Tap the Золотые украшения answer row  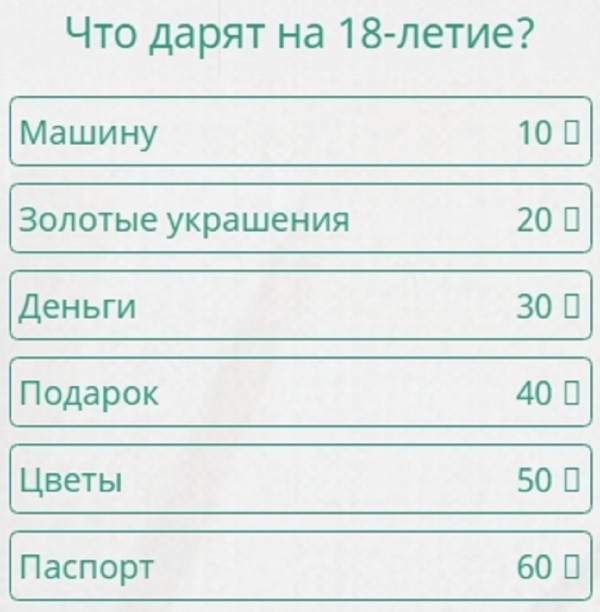298,218
